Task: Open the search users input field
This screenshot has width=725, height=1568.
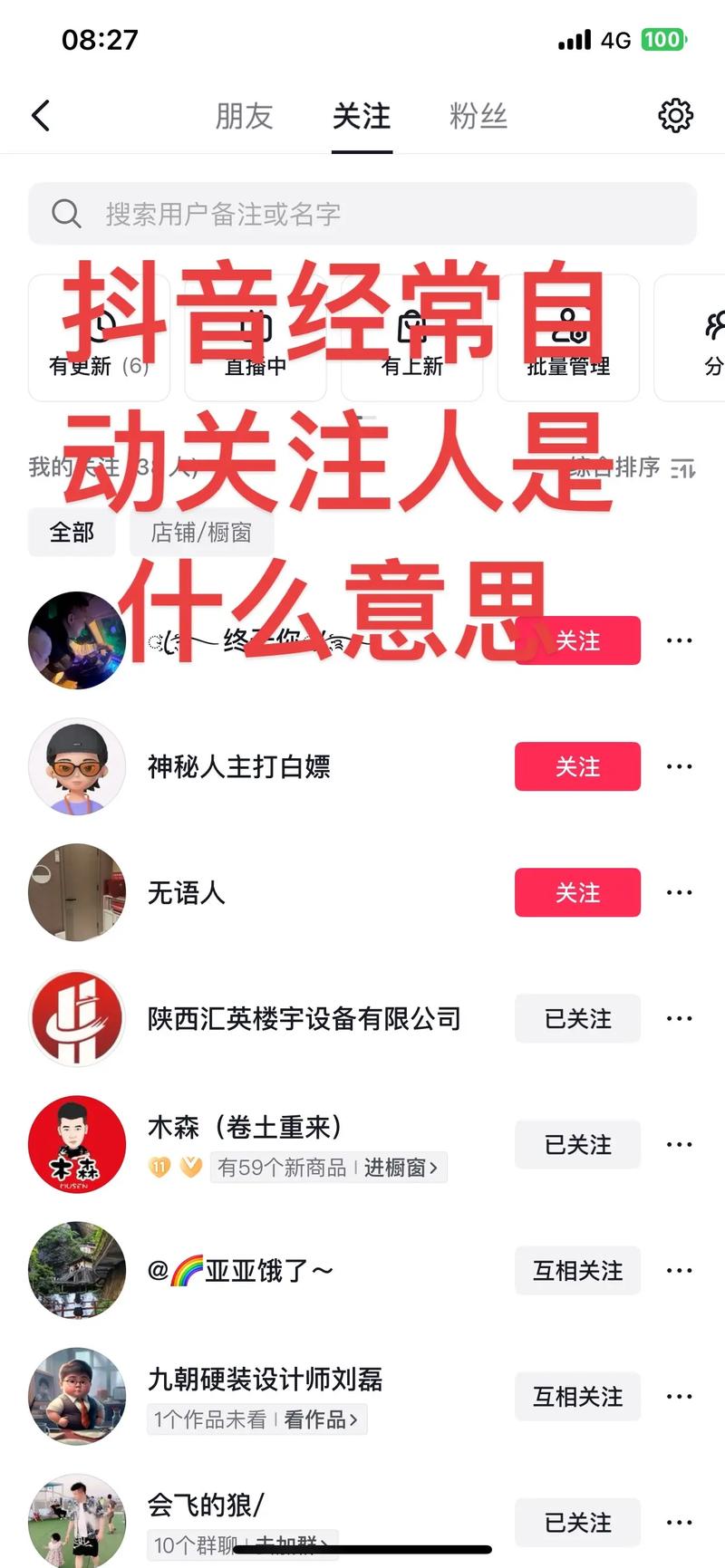Action: [362, 214]
